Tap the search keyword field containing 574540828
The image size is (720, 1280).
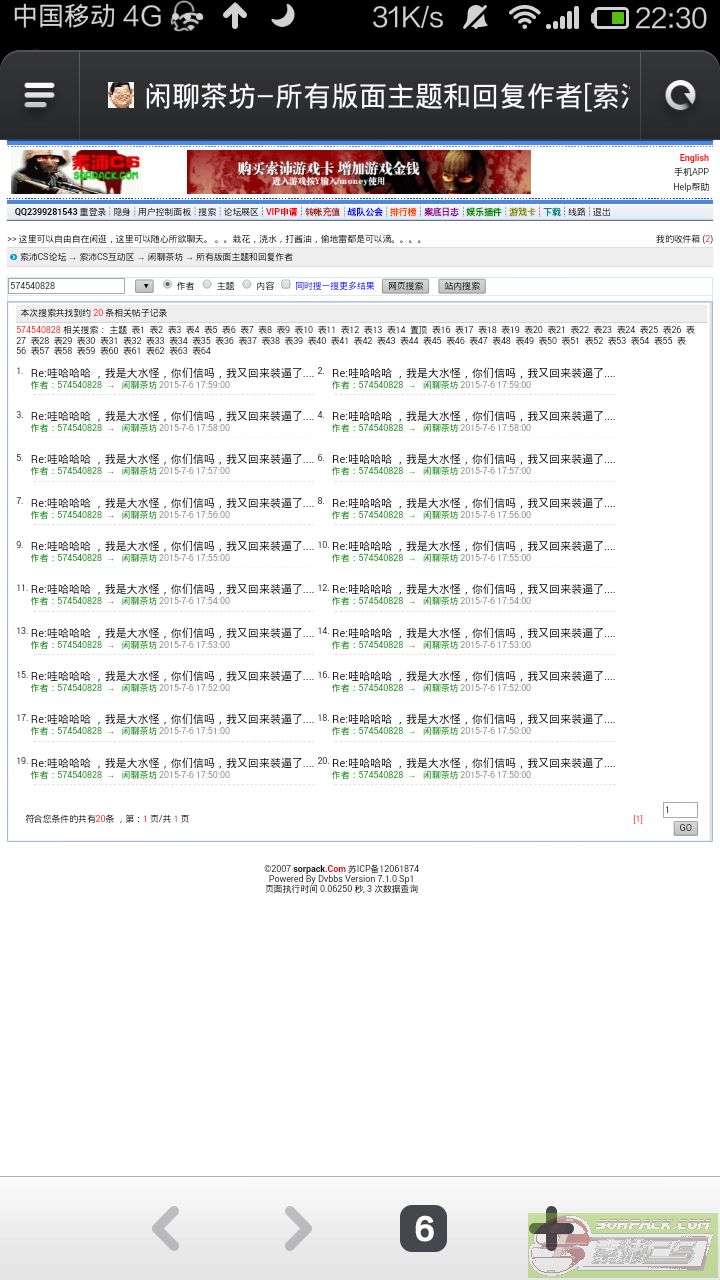coord(66,286)
